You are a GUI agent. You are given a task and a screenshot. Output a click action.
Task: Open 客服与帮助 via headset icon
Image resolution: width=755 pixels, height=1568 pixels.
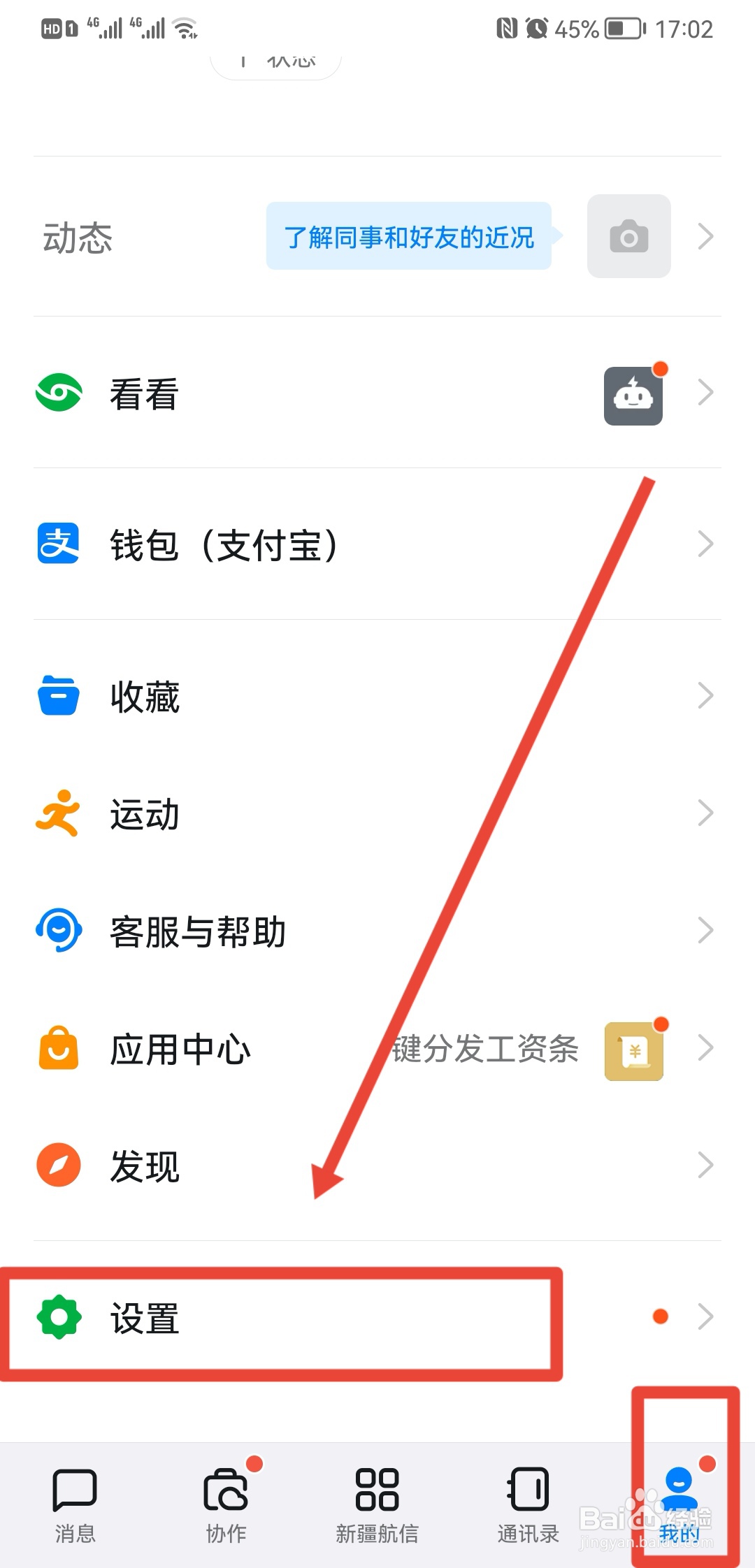point(59,929)
